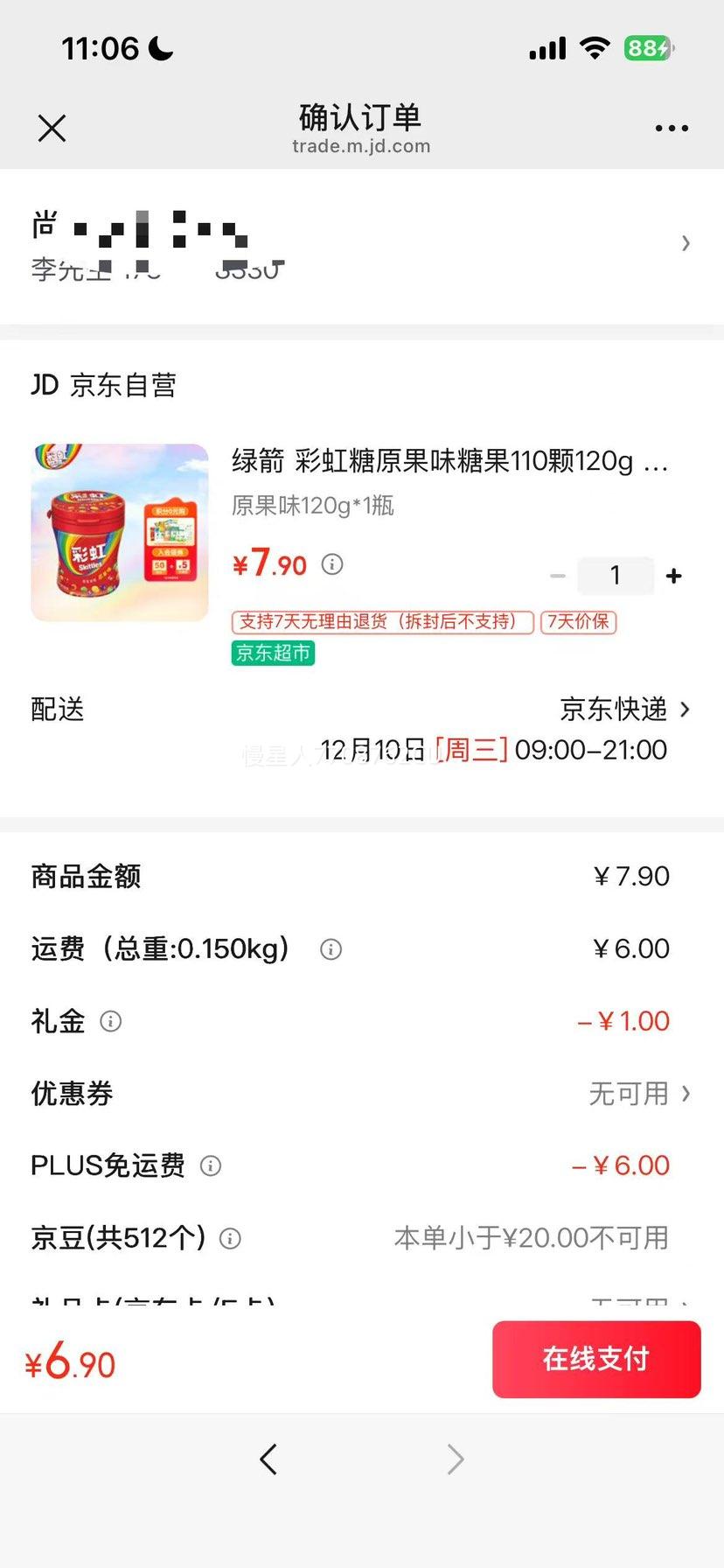The image size is (724, 1568).
Task: Tap the quantity field showing 1
Action: (x=616, y=575)
